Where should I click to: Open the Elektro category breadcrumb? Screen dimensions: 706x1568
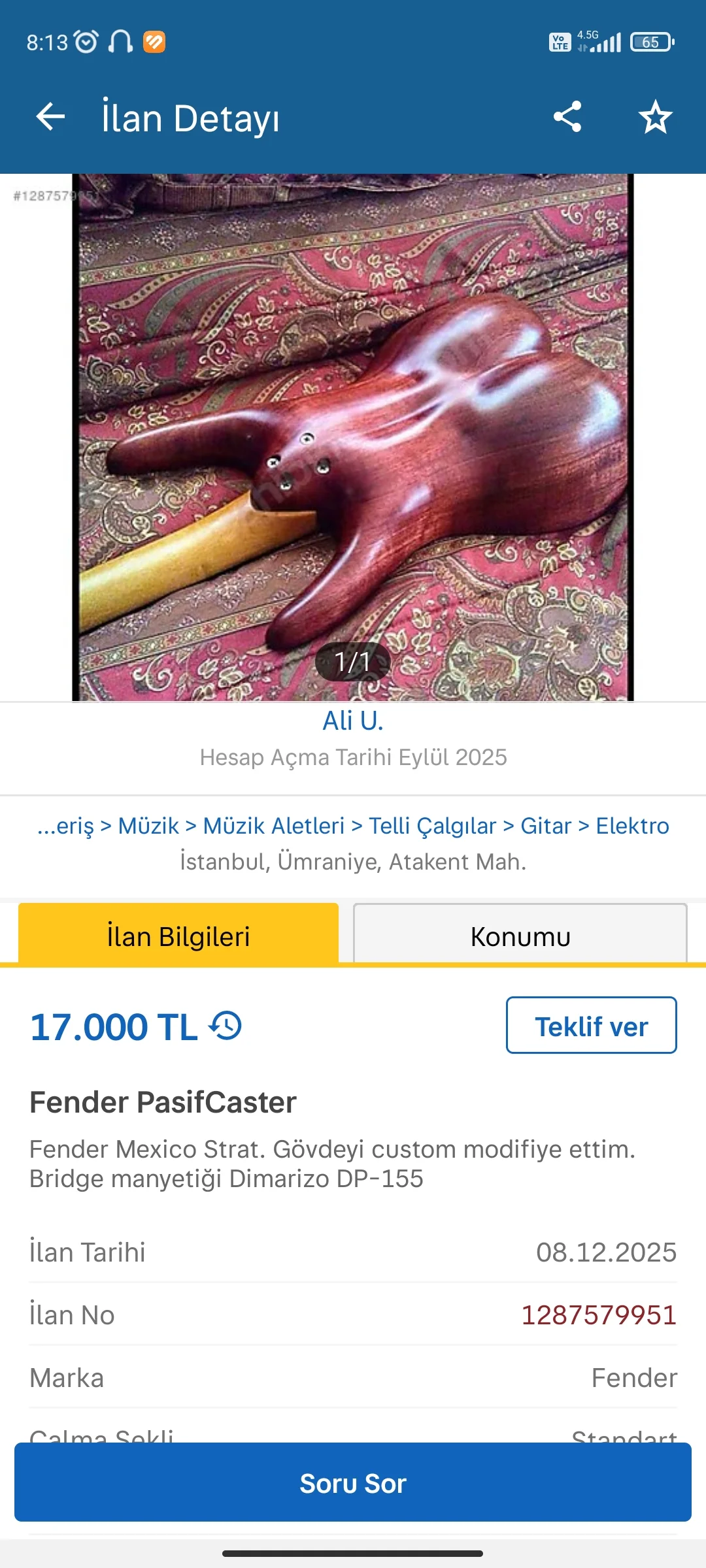tap(632, 826)
